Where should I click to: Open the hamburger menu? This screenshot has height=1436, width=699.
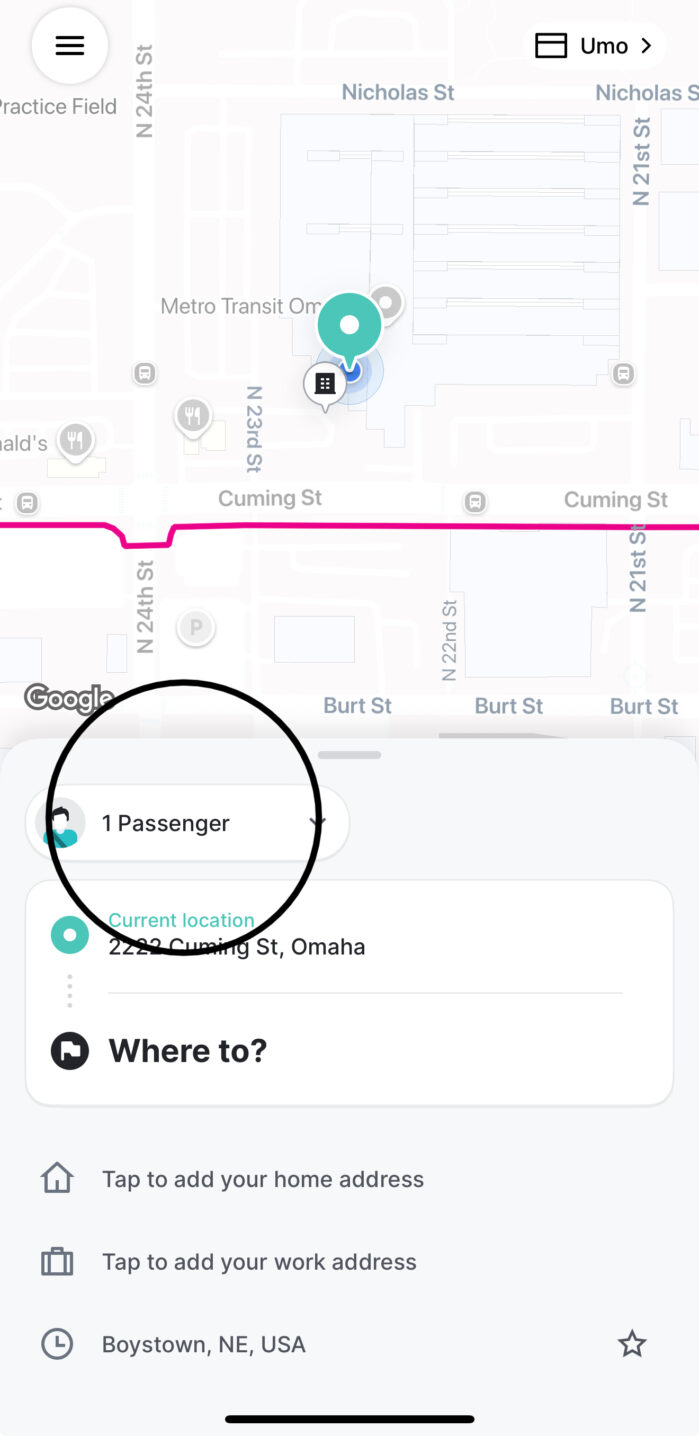[69, 46]
